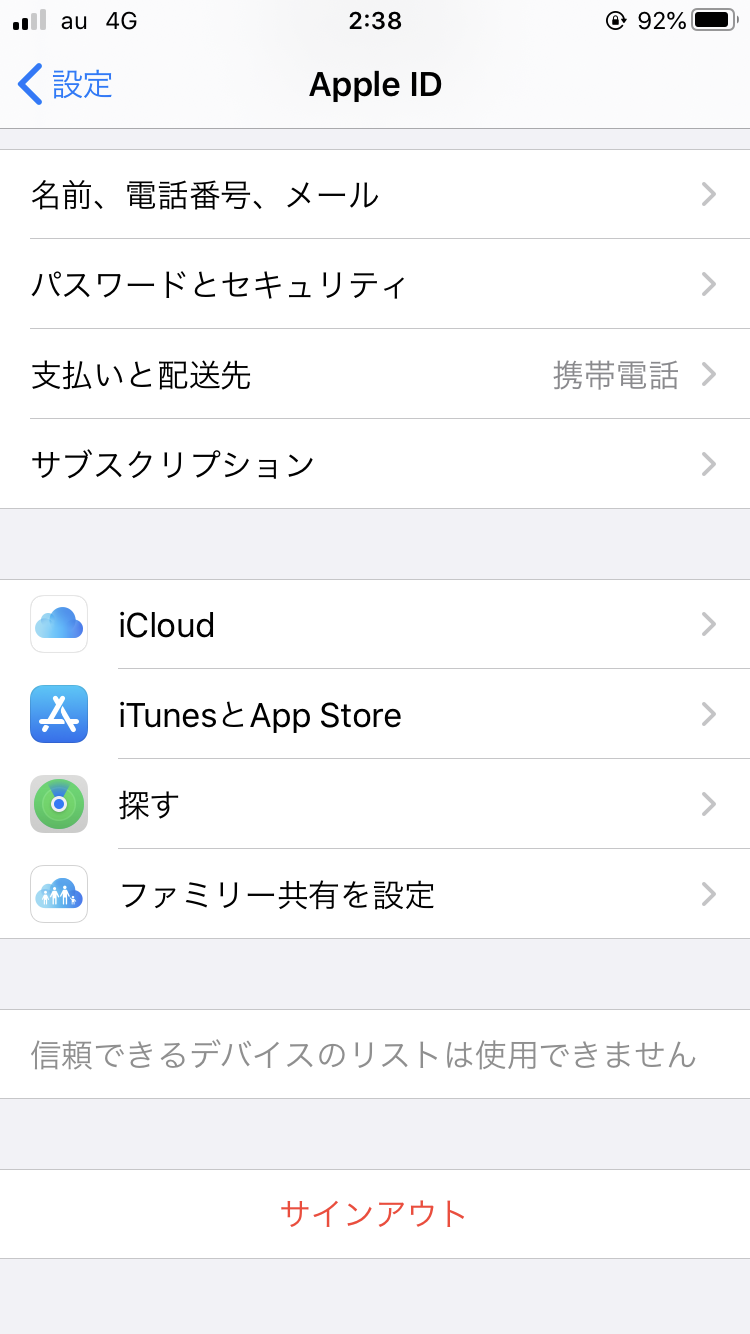Open 名前、電話番号、メール
Image resolution: width=750 pixels, height=1334 pixels.
375,194
